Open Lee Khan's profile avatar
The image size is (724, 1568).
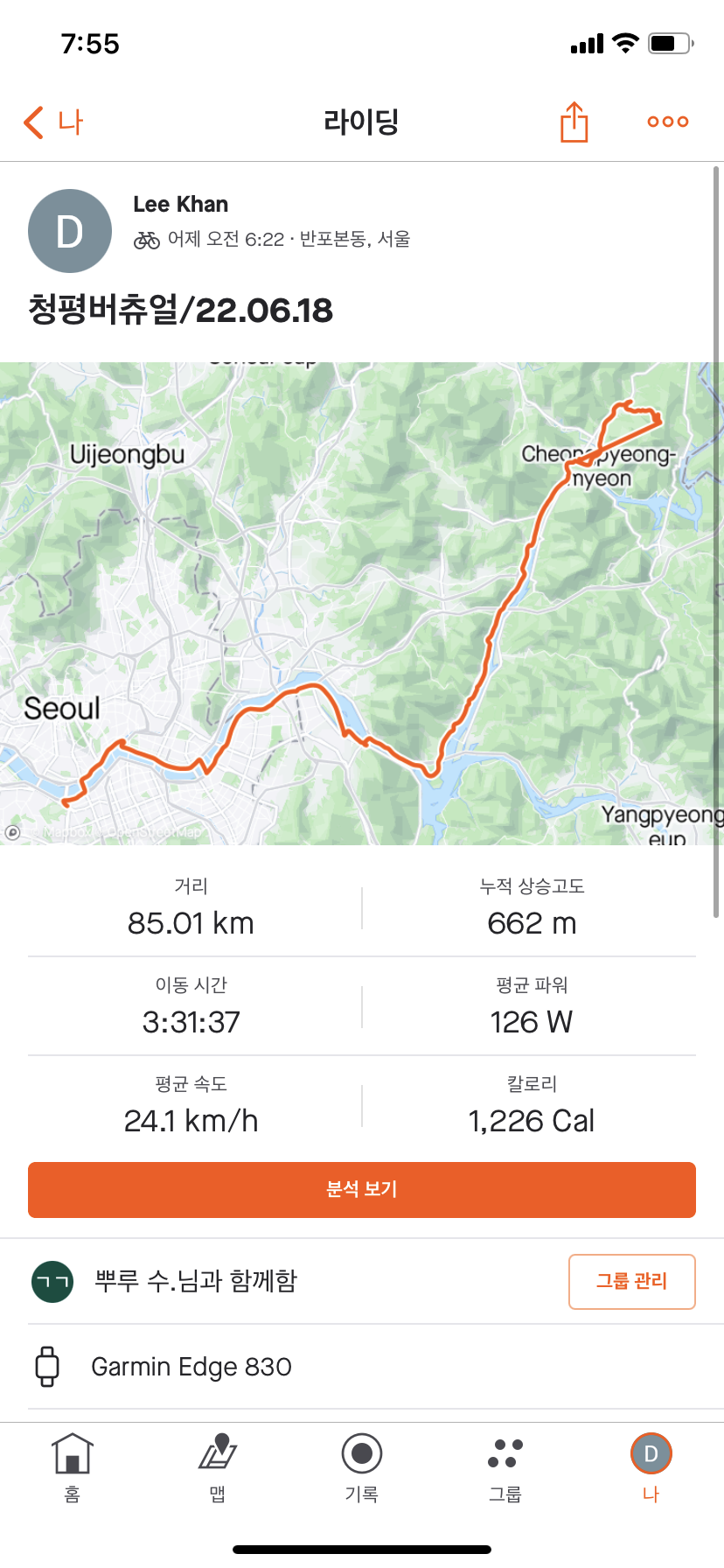click(x=70, y=231)
